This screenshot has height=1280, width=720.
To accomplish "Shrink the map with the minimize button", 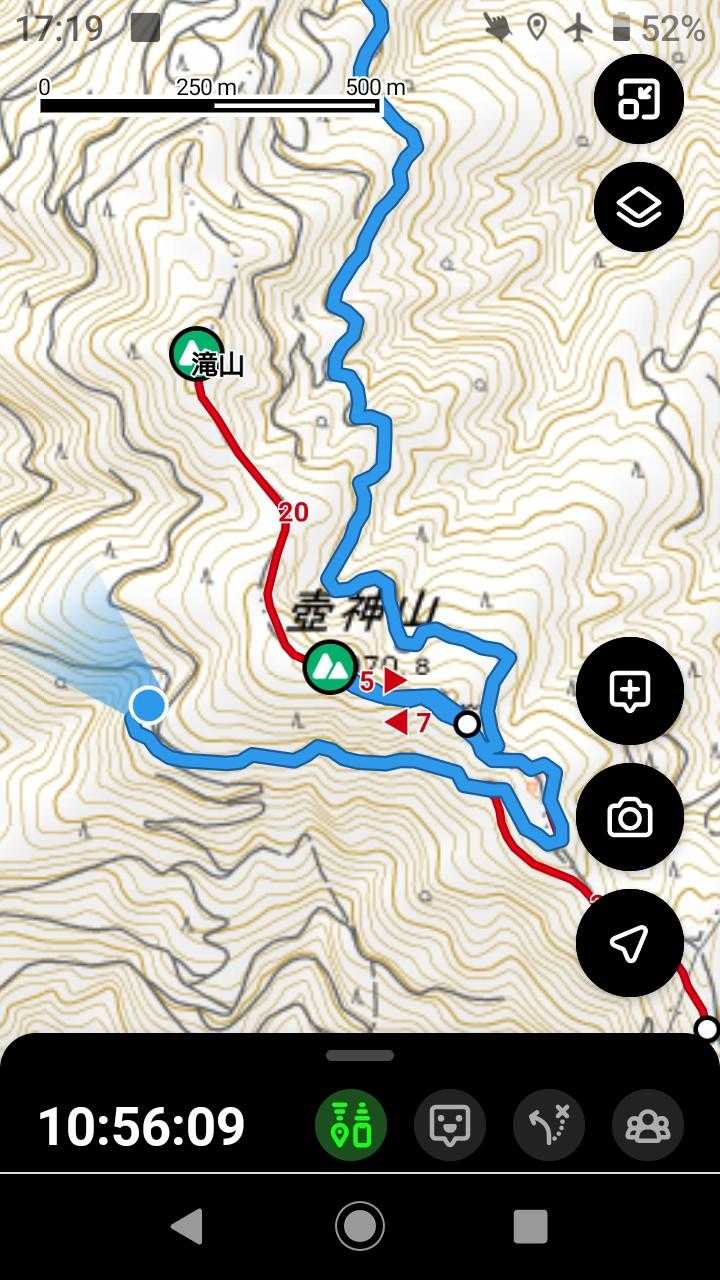I will (x=638, y=99).
